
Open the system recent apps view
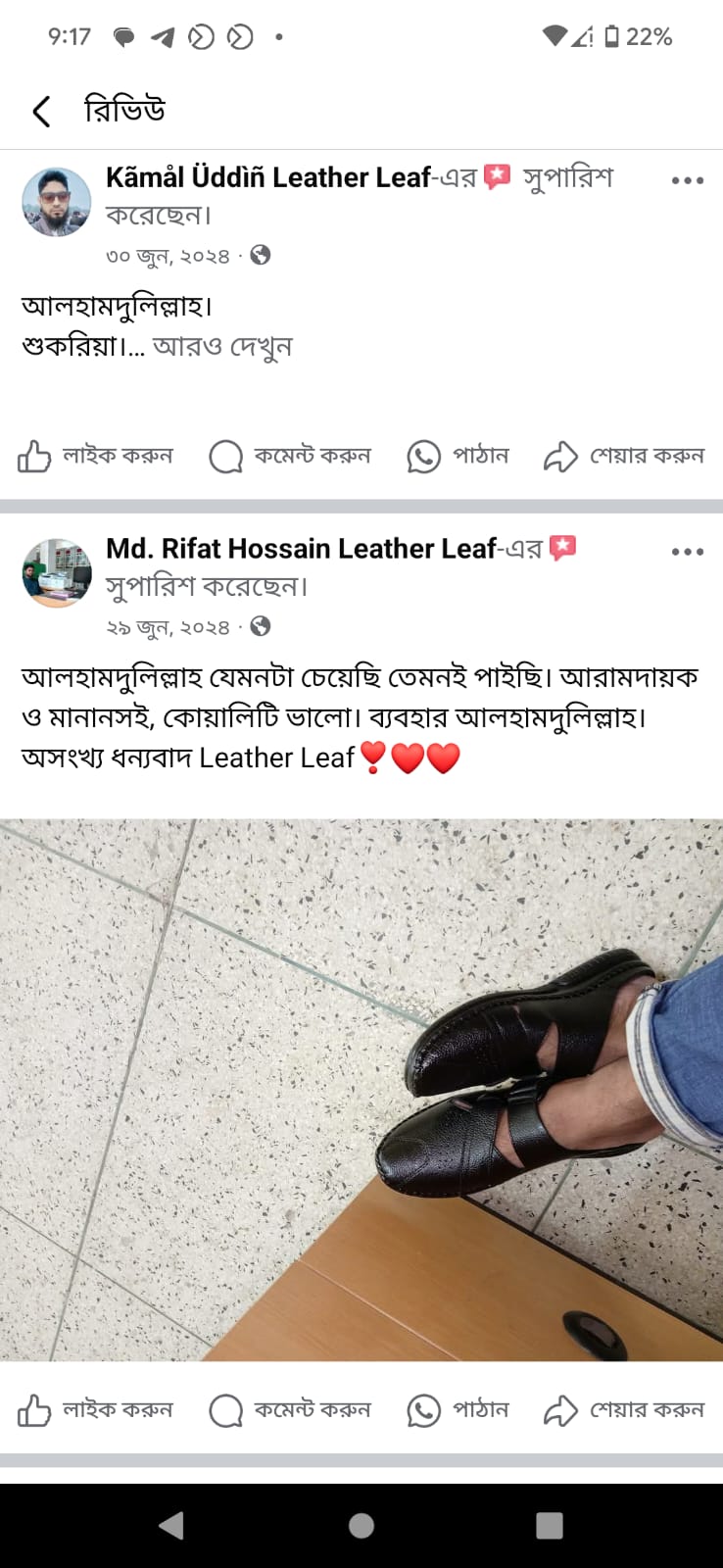tap(550, 1525)
